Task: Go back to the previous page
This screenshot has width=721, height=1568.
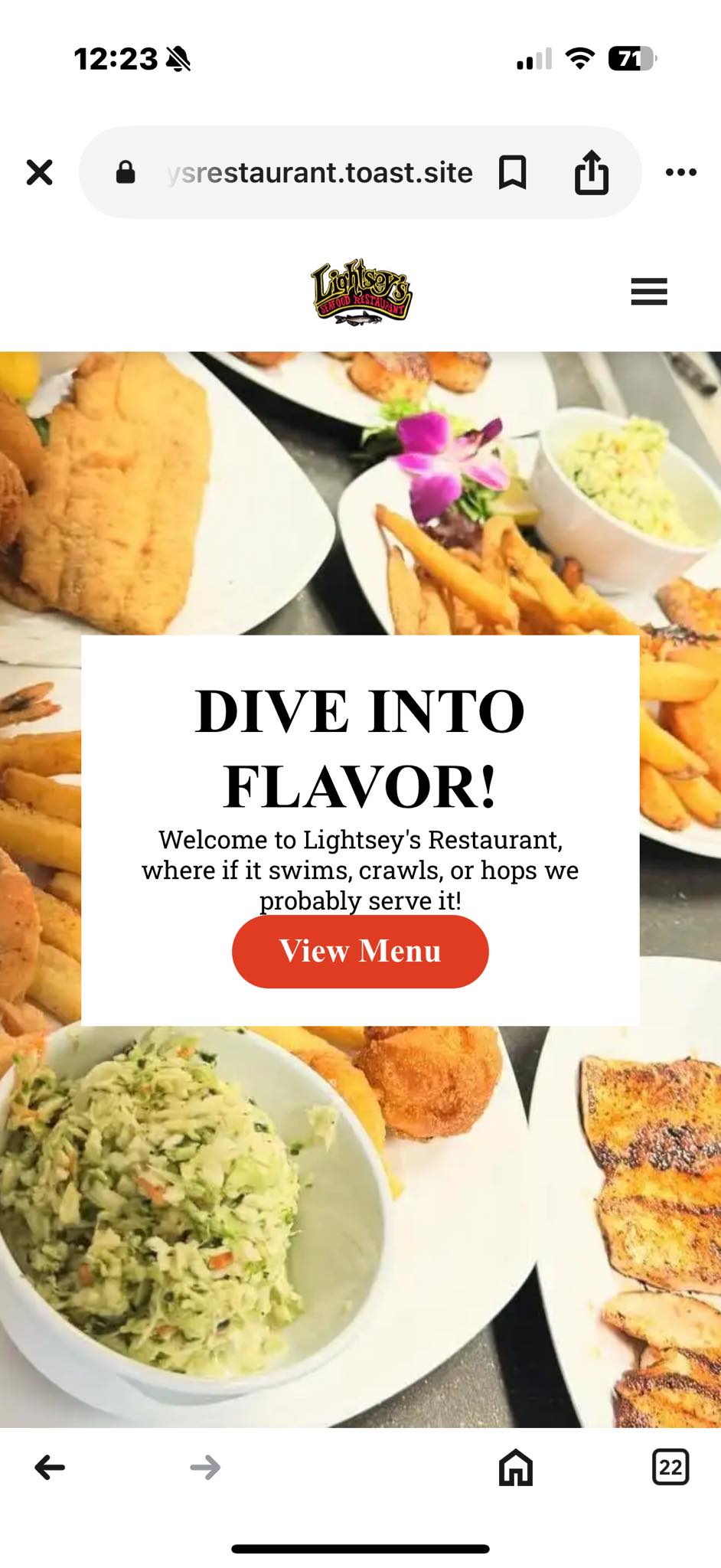Action: coord(51,1468)
